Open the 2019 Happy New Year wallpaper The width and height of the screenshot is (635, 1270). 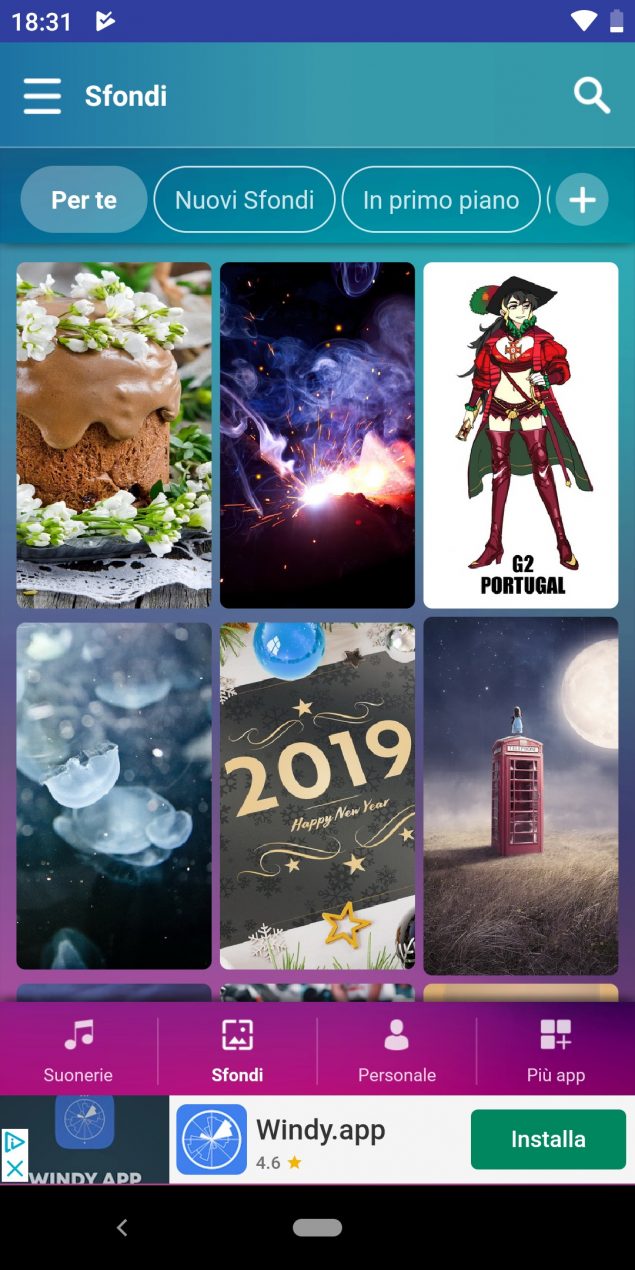pos(317,796)
